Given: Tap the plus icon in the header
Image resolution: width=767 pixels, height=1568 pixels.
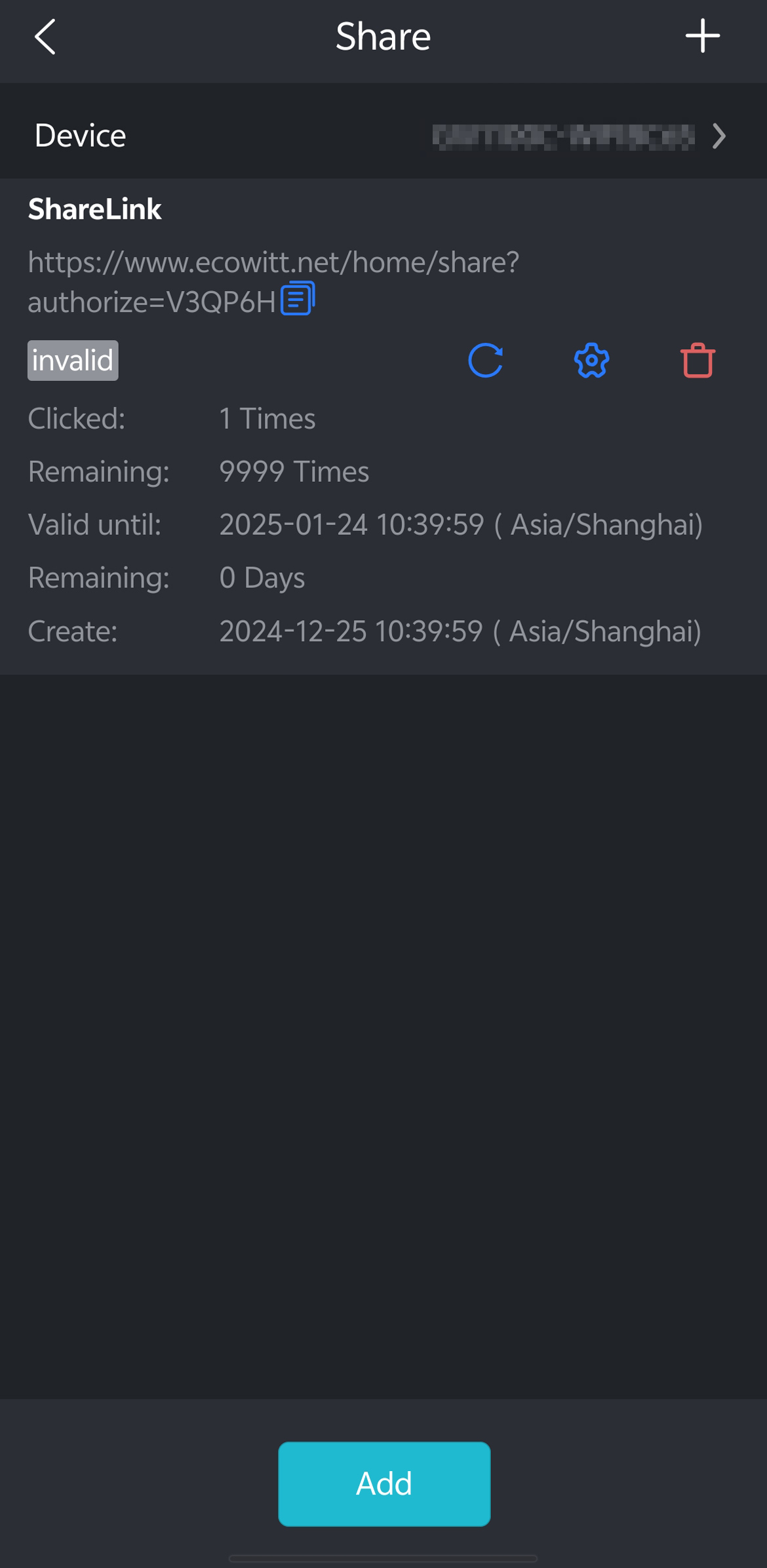Looking at the screenshot, I should [703, 36].
